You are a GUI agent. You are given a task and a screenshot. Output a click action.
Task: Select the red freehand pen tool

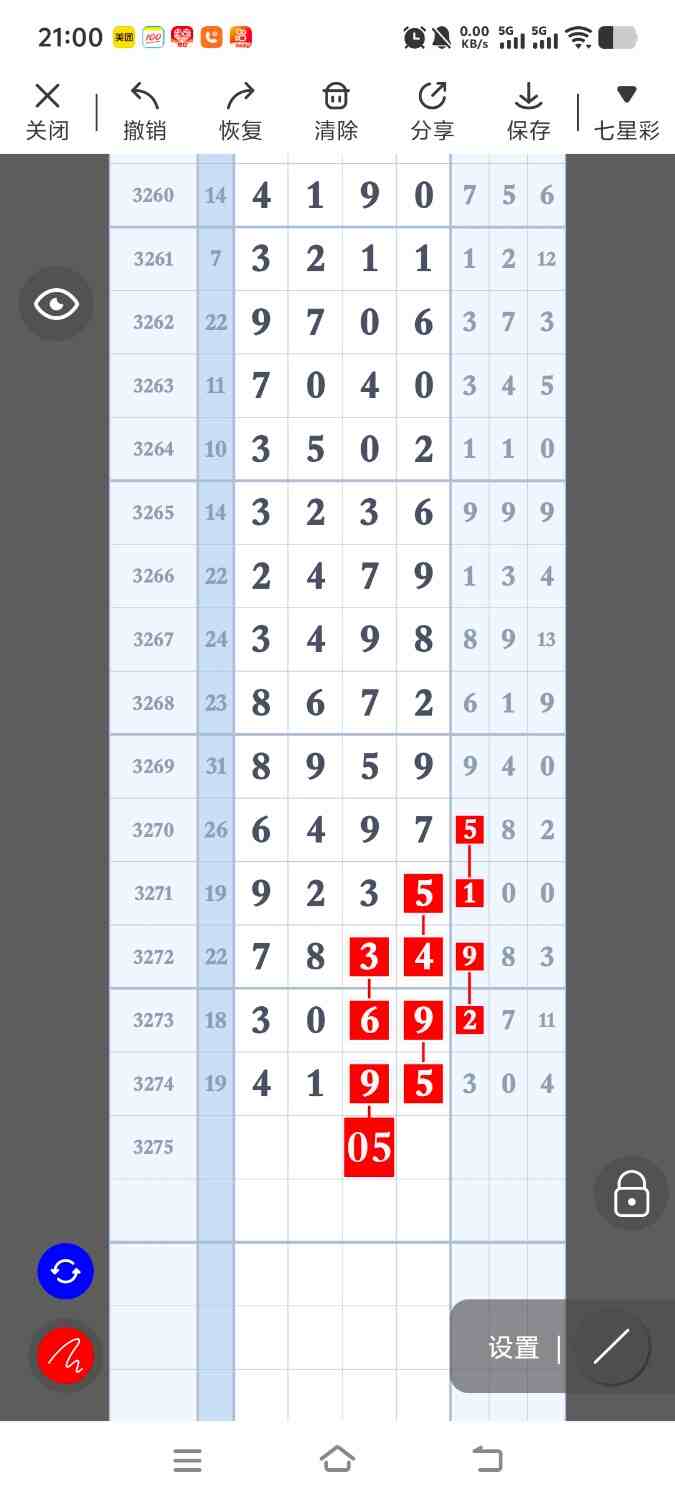coord(65,1356)
